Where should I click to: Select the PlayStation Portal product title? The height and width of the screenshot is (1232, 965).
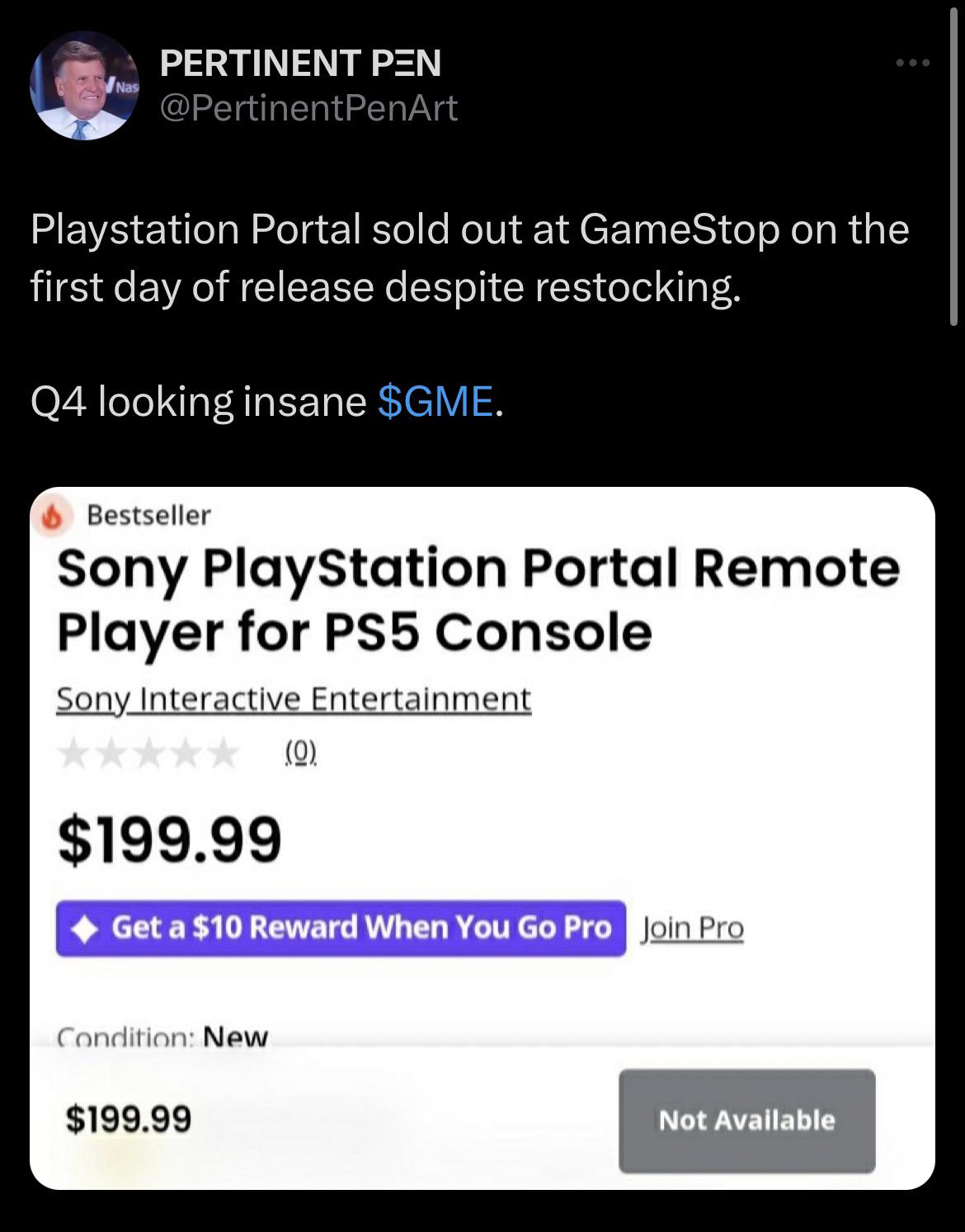pos(478,598)
